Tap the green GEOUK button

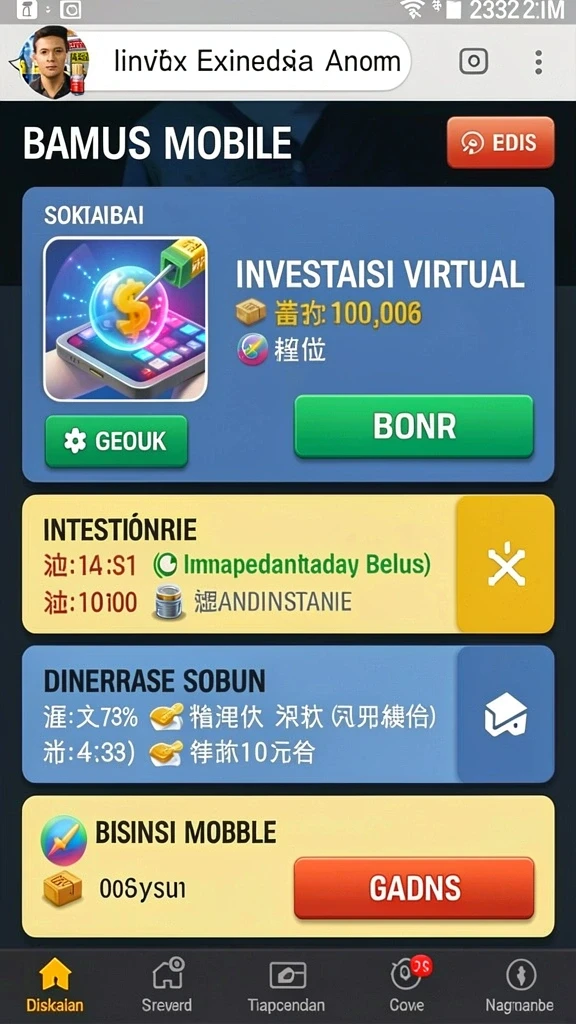pos(116,441)
